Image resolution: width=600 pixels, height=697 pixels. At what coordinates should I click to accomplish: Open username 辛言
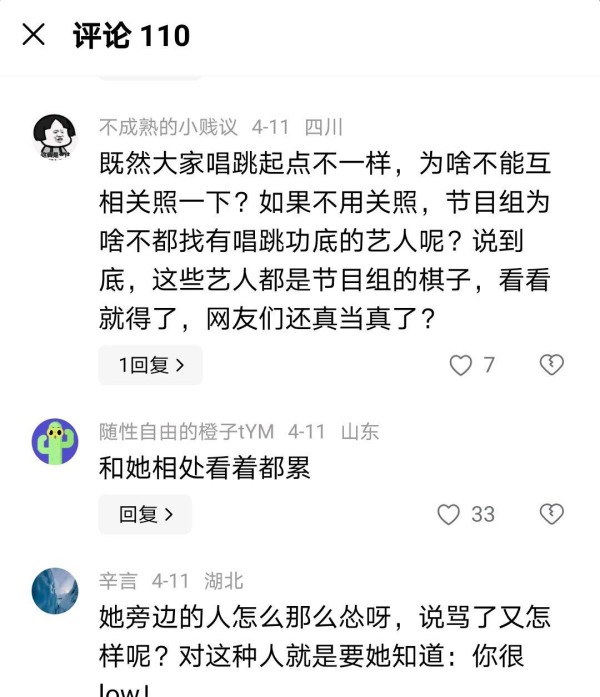click(118, 580)
